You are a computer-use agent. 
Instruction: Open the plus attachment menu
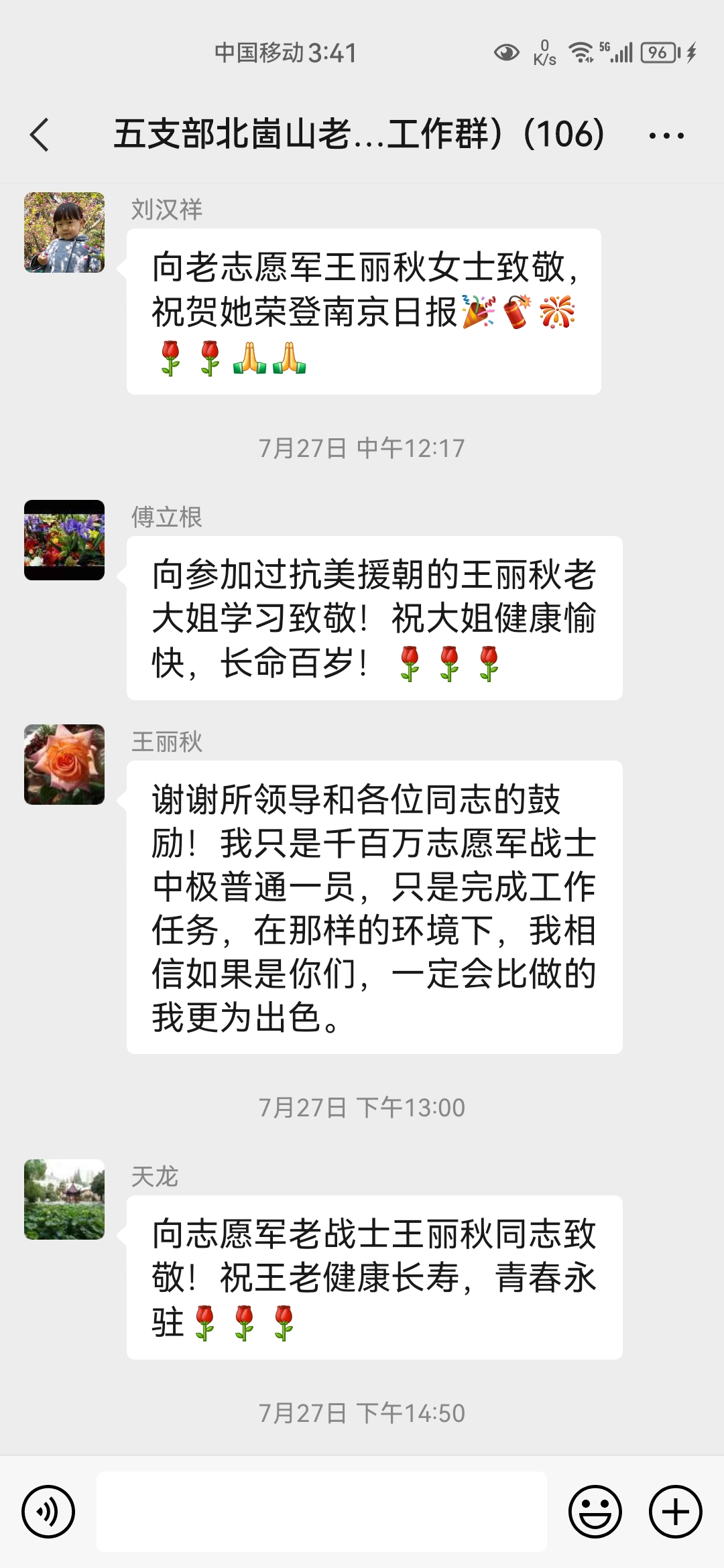[x=675, y=1512]
